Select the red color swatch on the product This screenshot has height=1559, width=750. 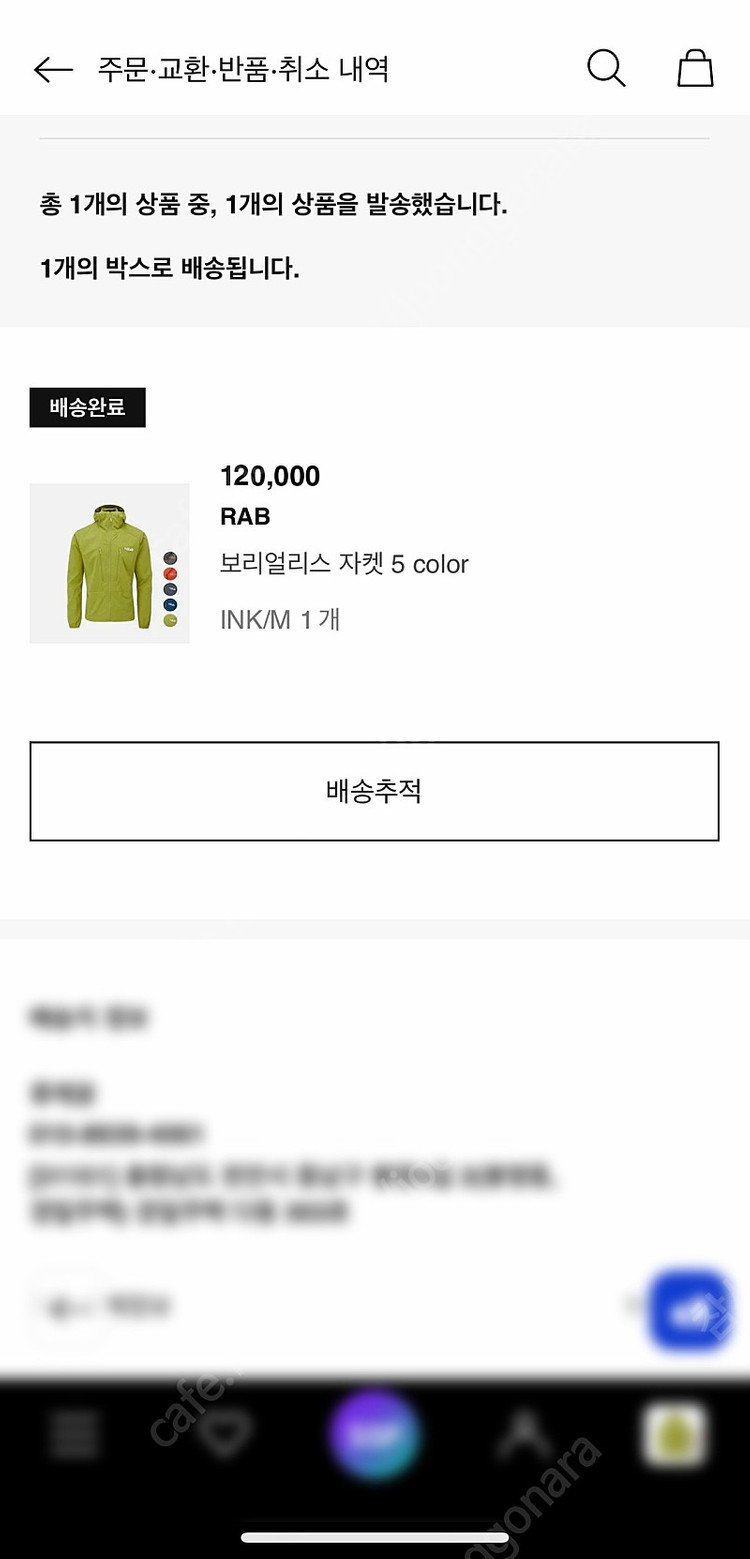pos(170,573)
